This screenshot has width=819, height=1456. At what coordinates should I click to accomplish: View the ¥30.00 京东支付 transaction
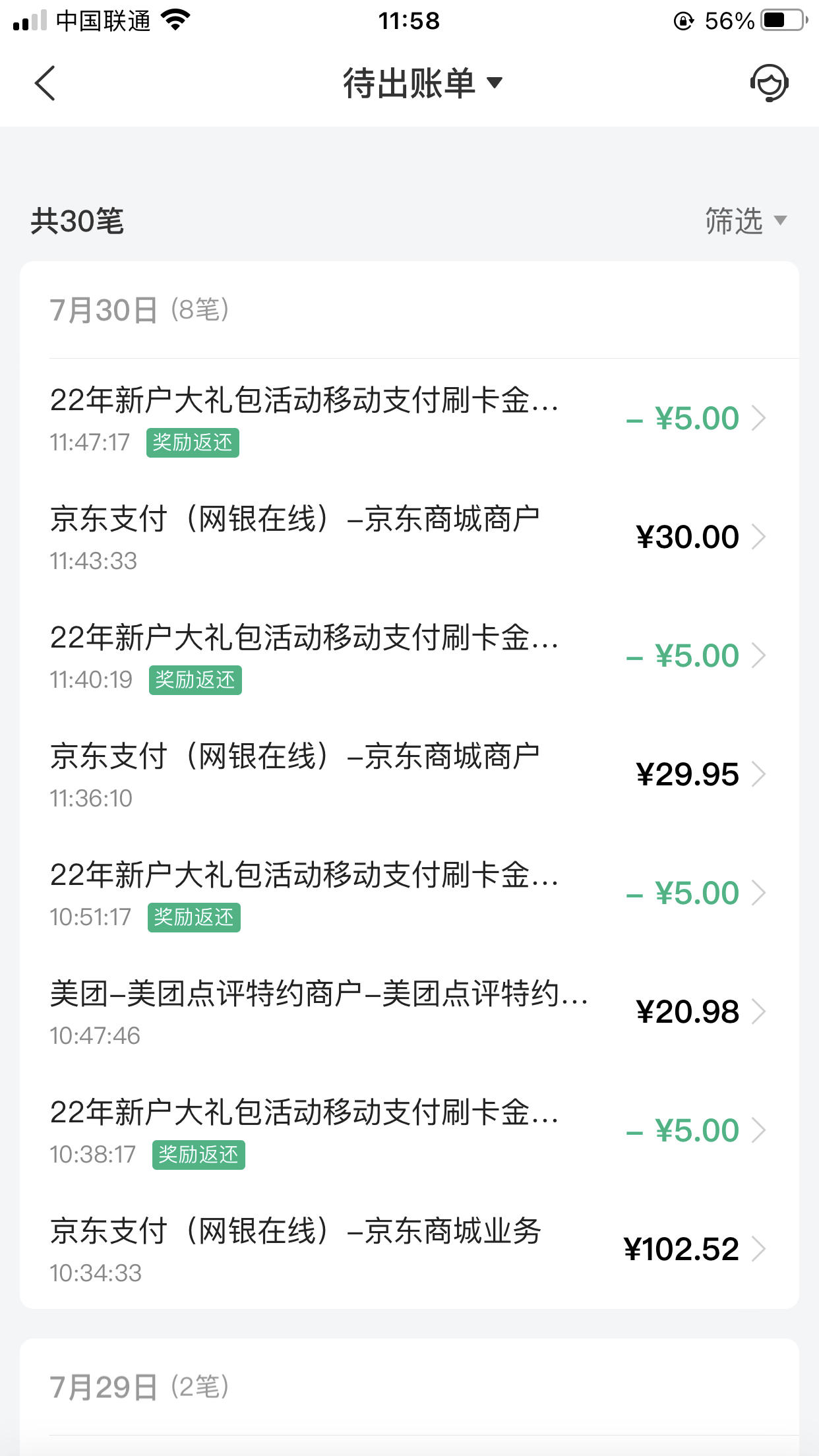409,537
